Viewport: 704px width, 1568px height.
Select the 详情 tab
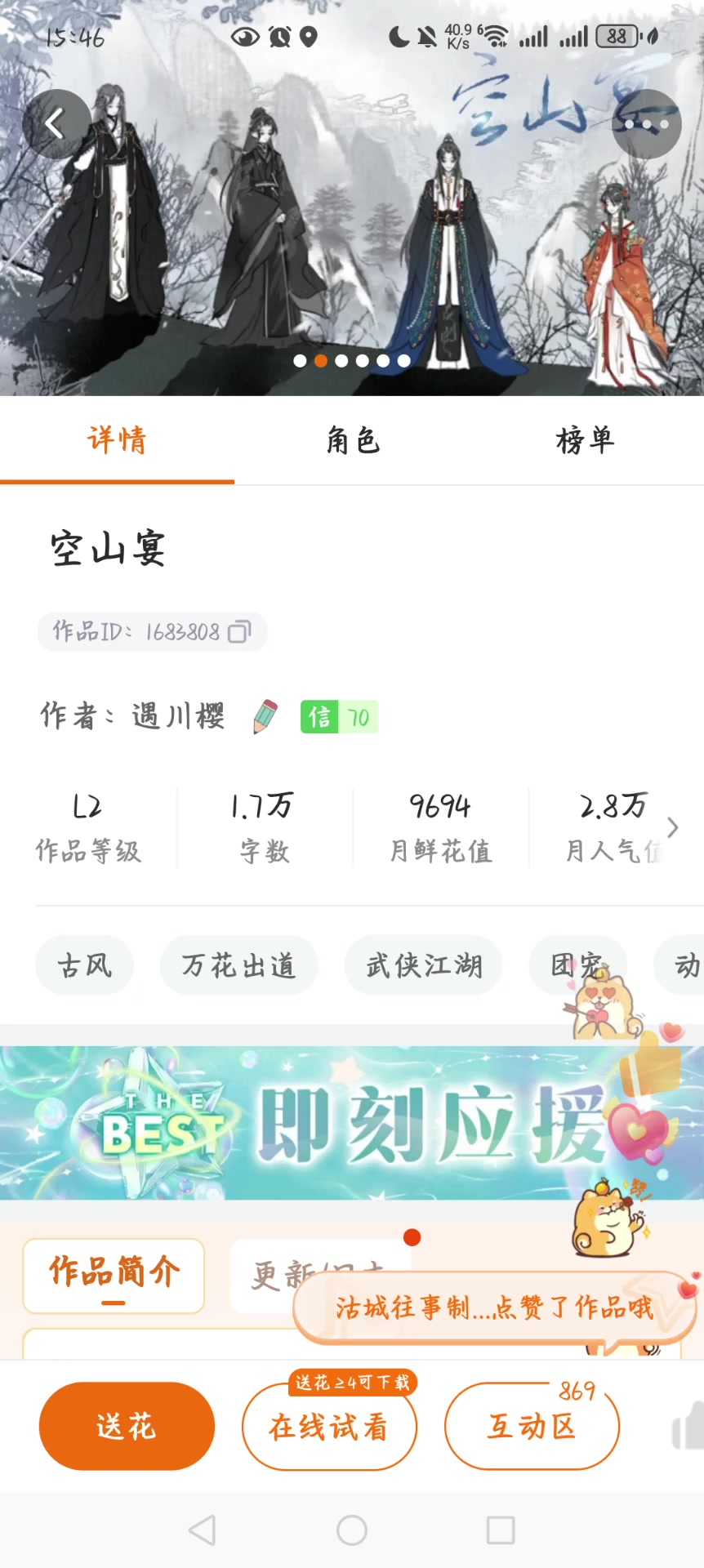[117, 441]
